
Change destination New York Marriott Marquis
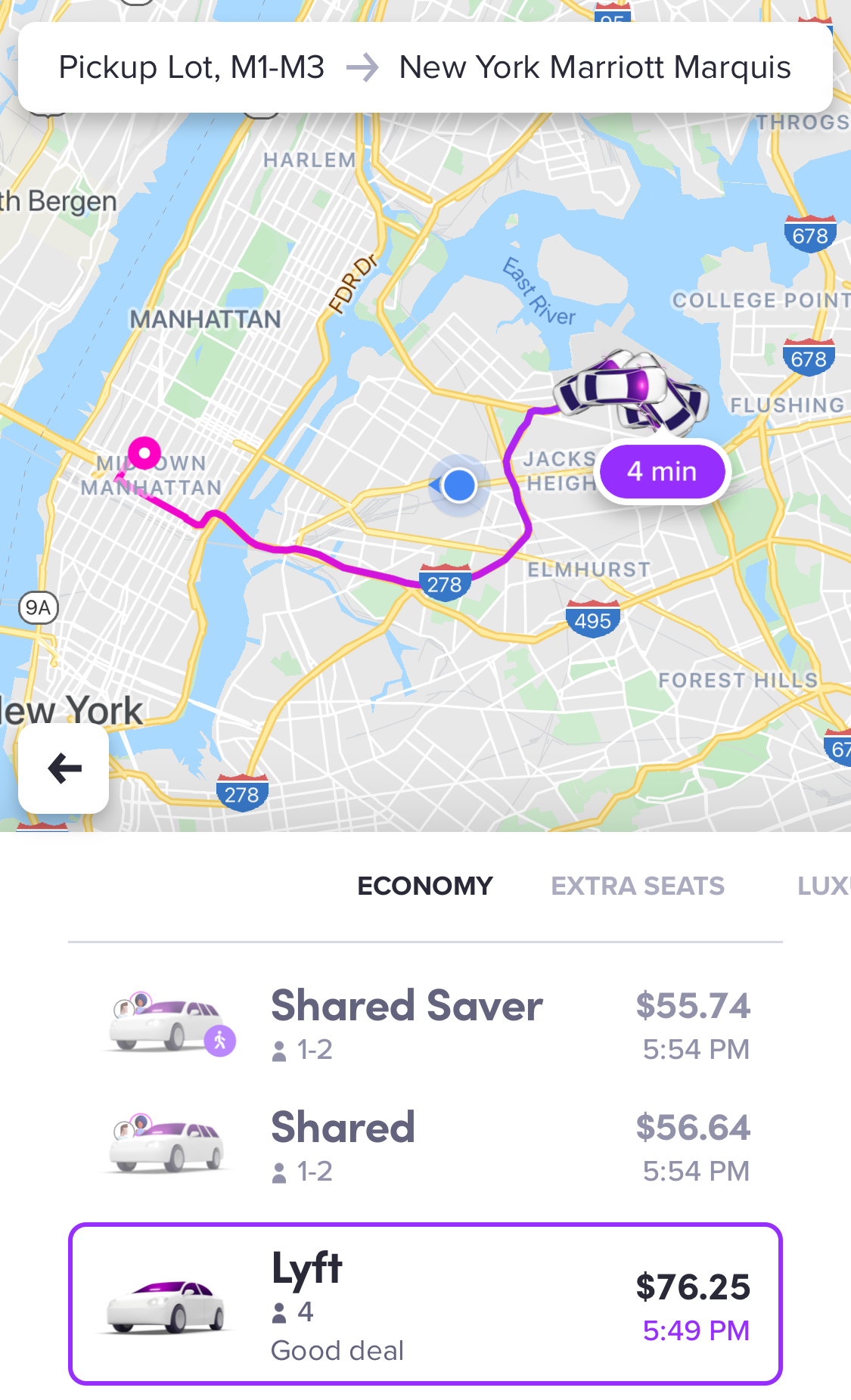coord(595,67)
